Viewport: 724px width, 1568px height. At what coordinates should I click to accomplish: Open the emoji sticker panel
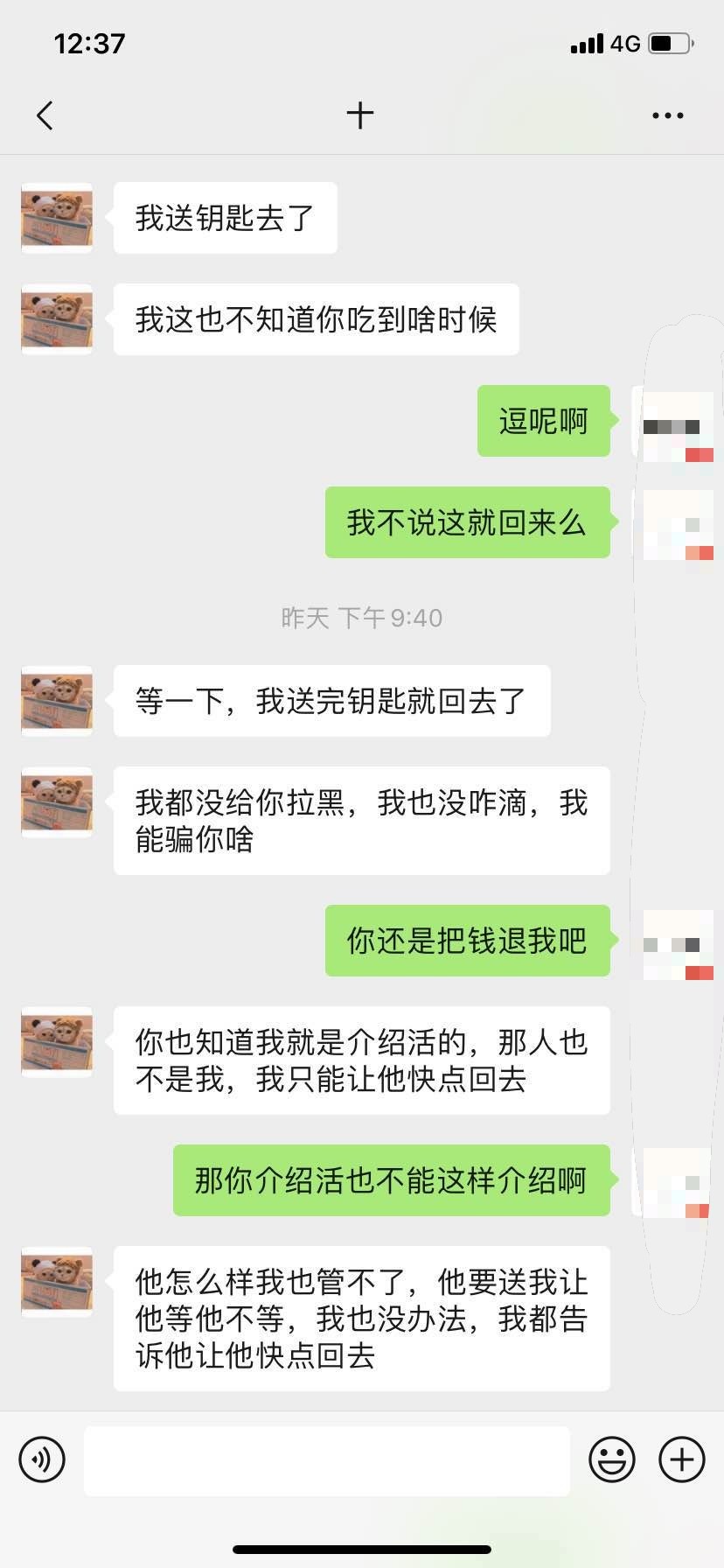(611, 1459)
